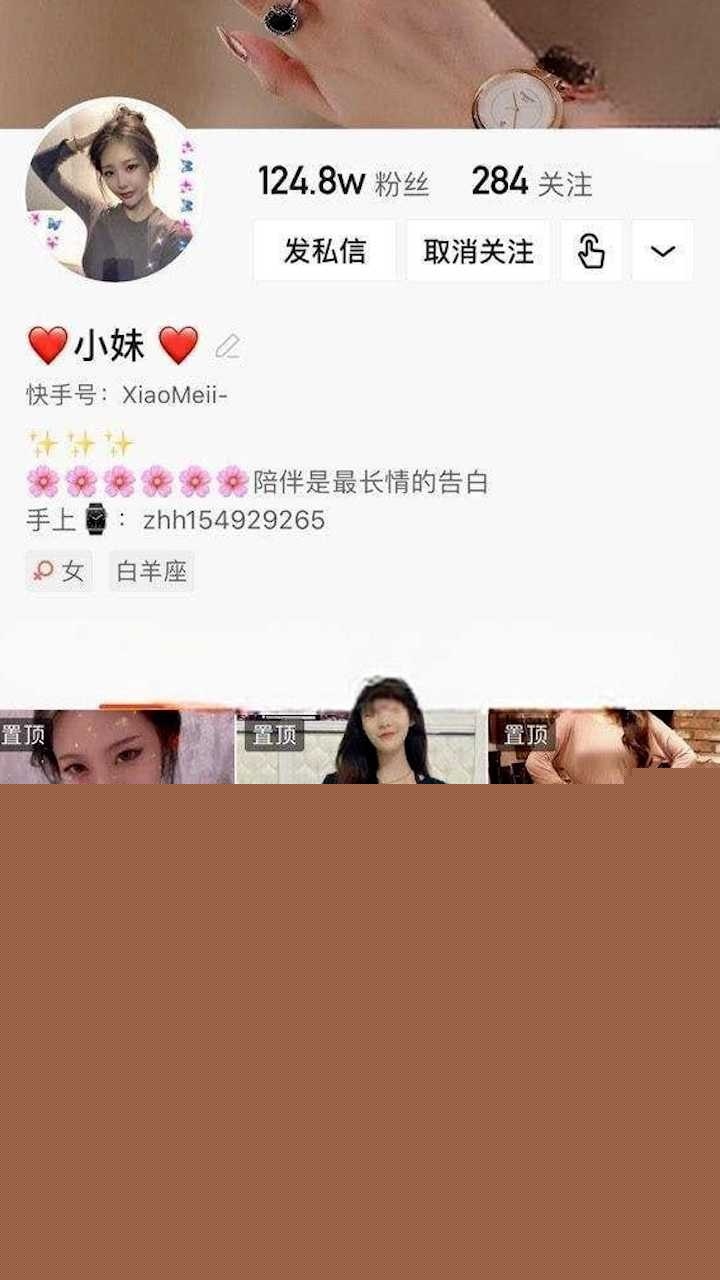Open the 124.8w 粉丝 followers list

point(343,182)
